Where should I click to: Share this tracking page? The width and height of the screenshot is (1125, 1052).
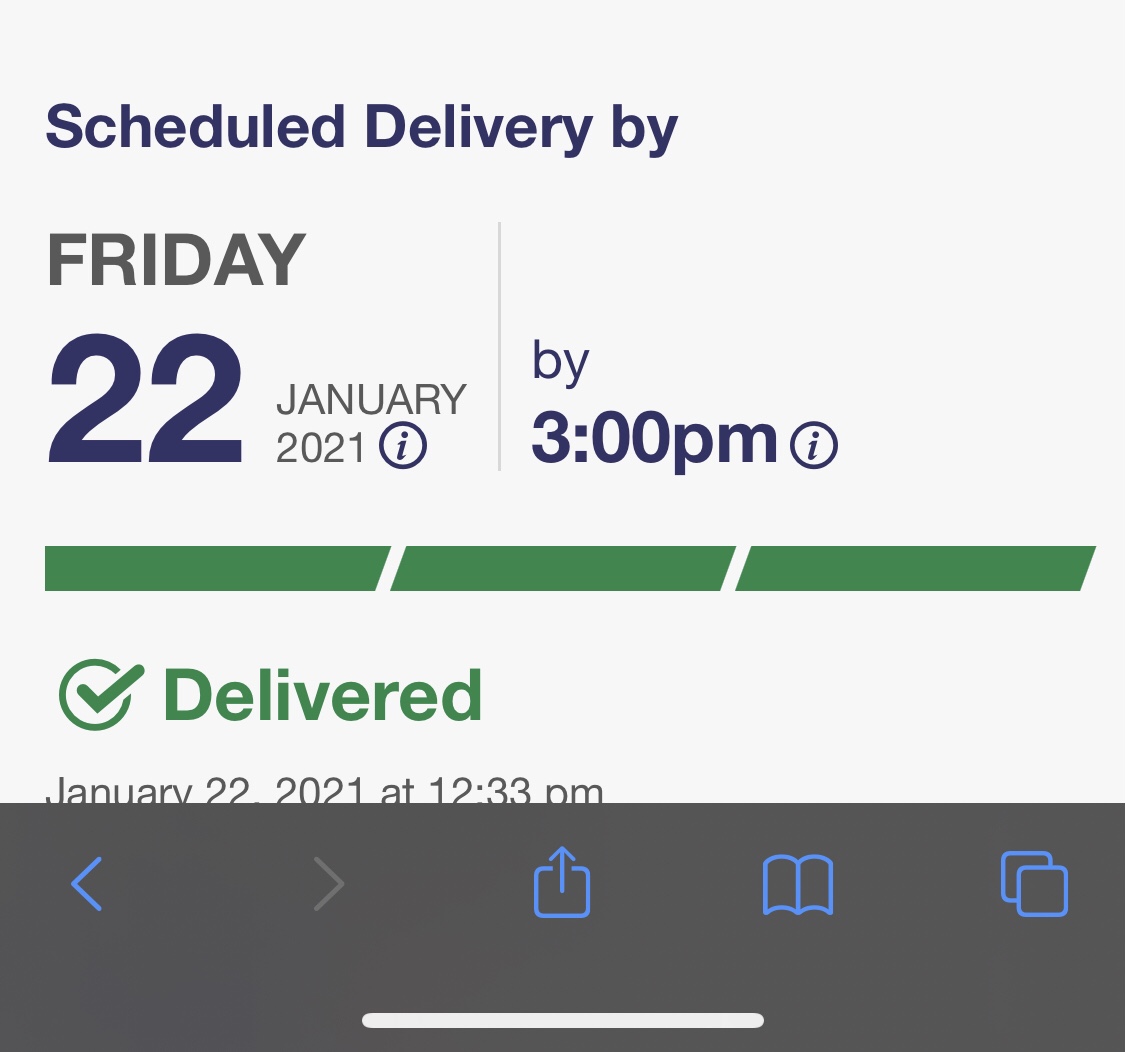562,882
